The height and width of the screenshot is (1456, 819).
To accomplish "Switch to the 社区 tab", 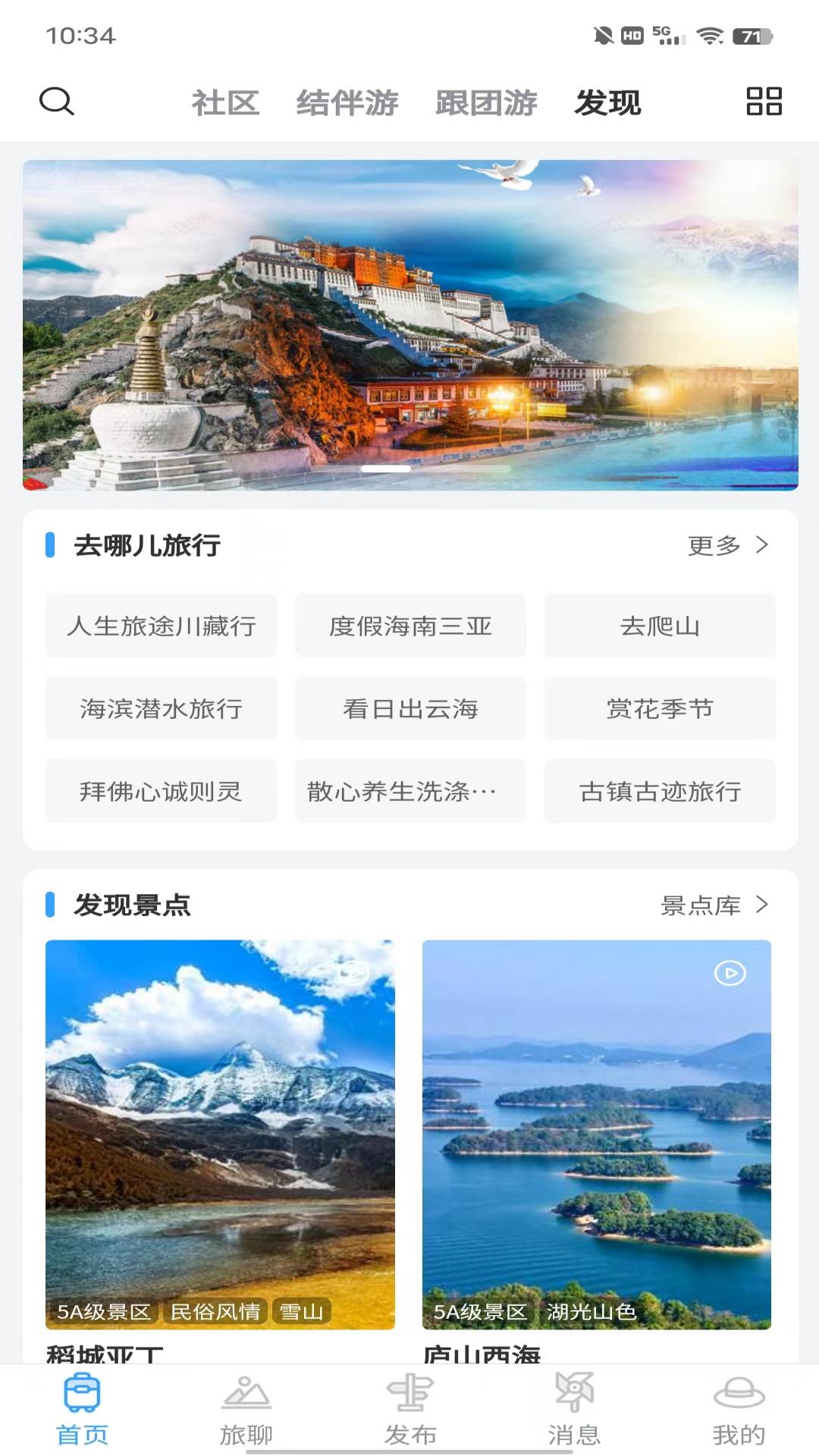I will point(225,102).
